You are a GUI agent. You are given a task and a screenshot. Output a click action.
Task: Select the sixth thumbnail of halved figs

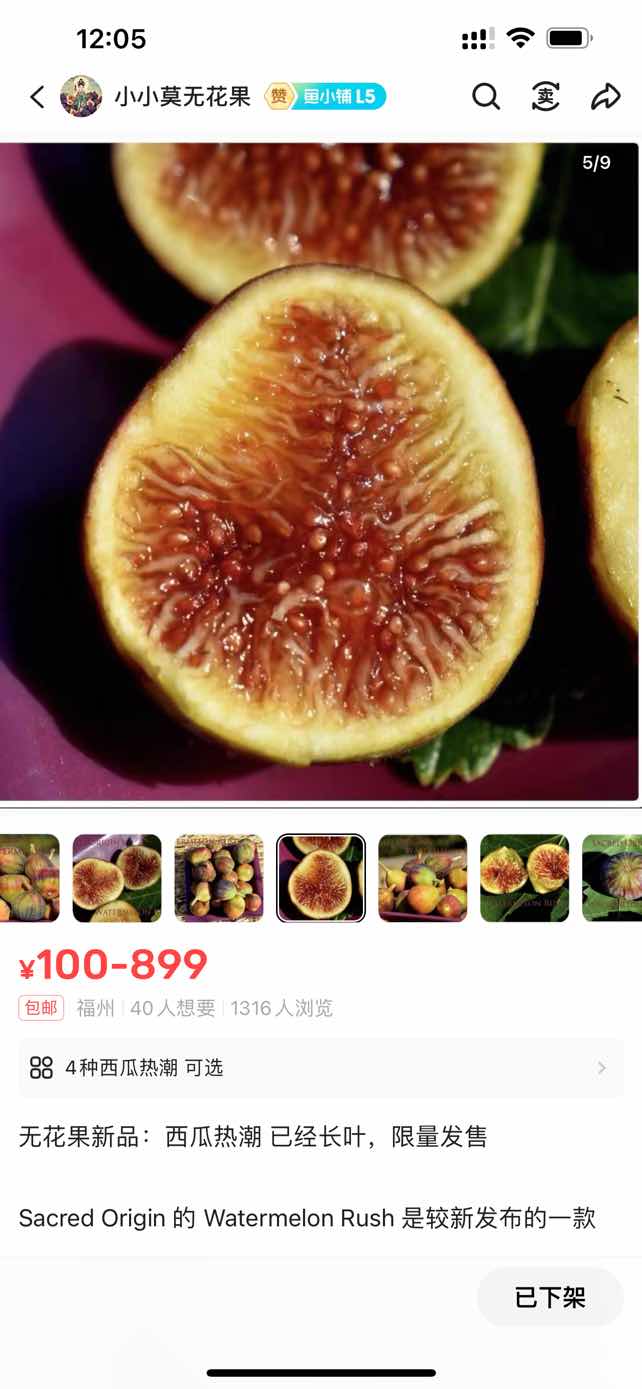pos(525,878)
